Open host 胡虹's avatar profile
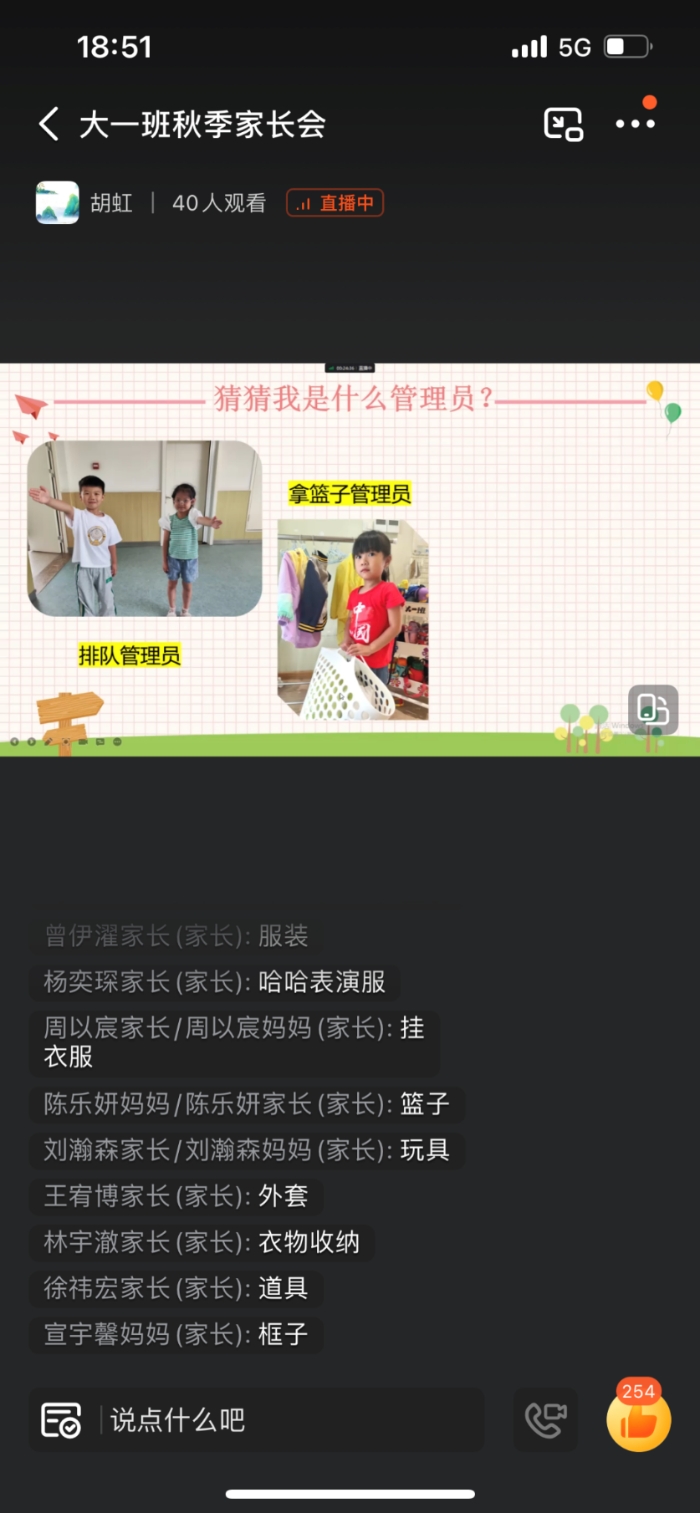 pos(57,203)
